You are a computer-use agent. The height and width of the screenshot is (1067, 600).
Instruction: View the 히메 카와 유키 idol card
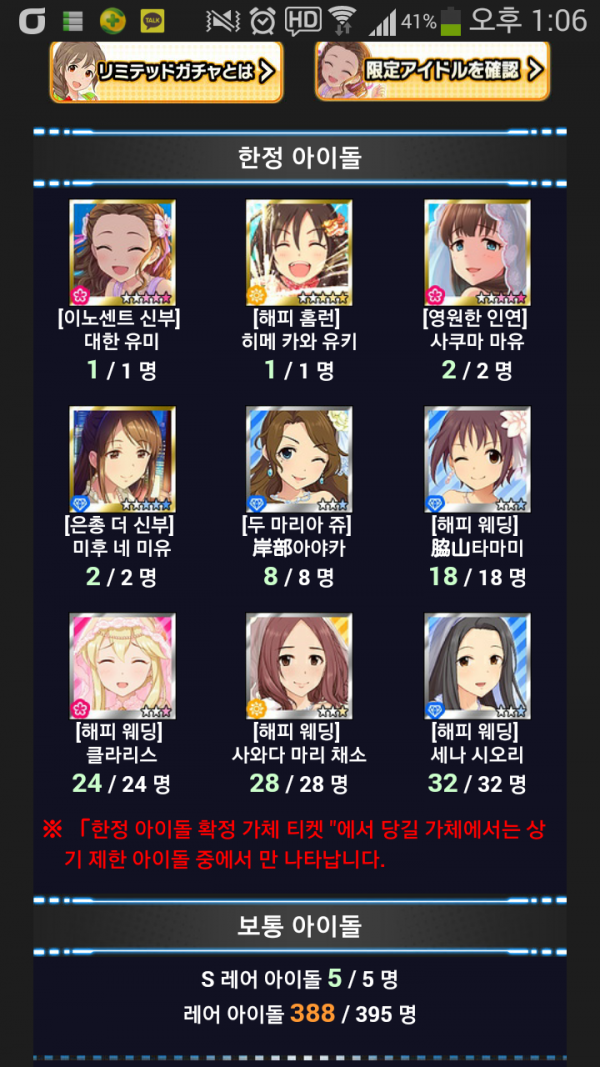299,253
